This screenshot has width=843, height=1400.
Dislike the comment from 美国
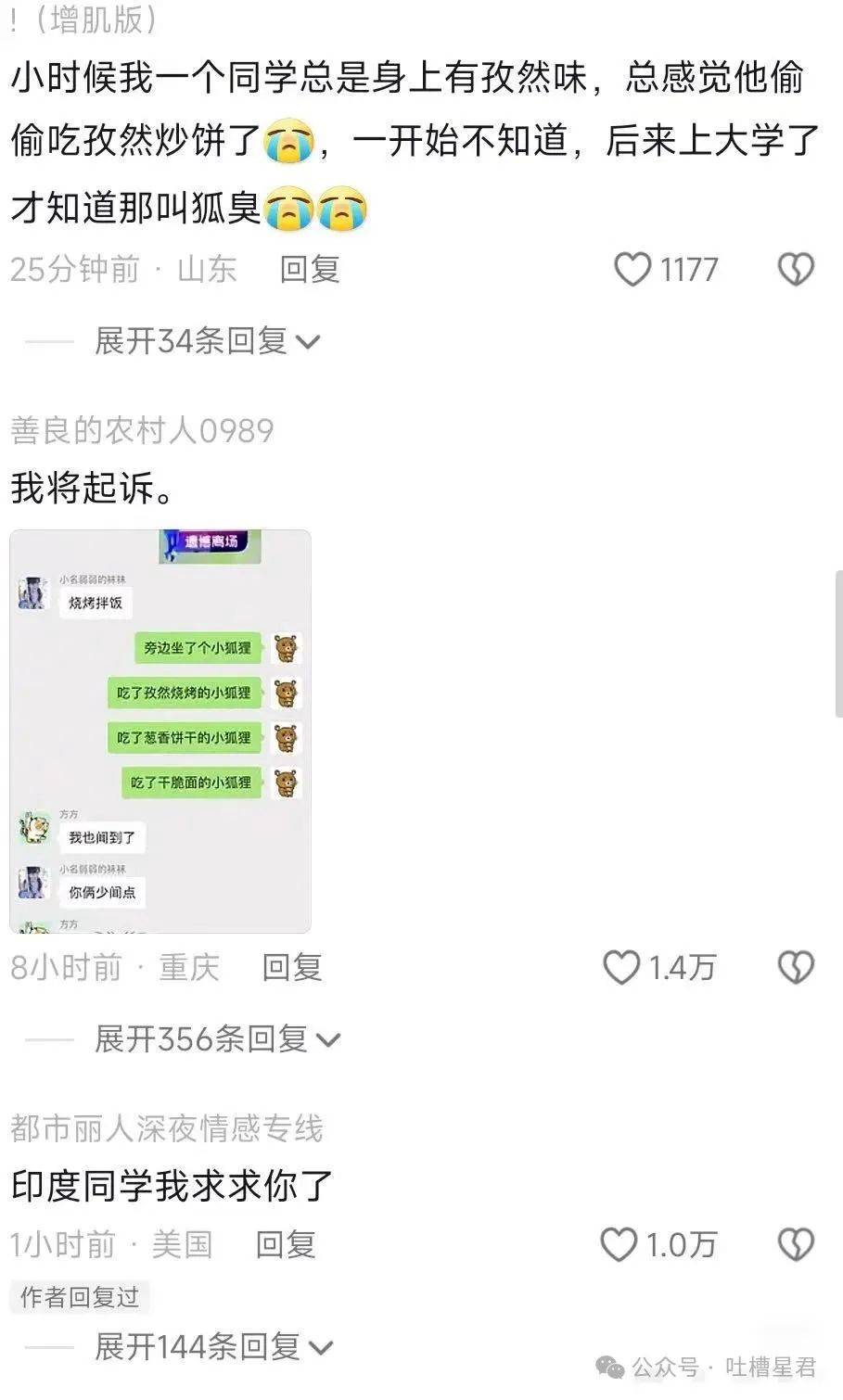pos(795,1244)
